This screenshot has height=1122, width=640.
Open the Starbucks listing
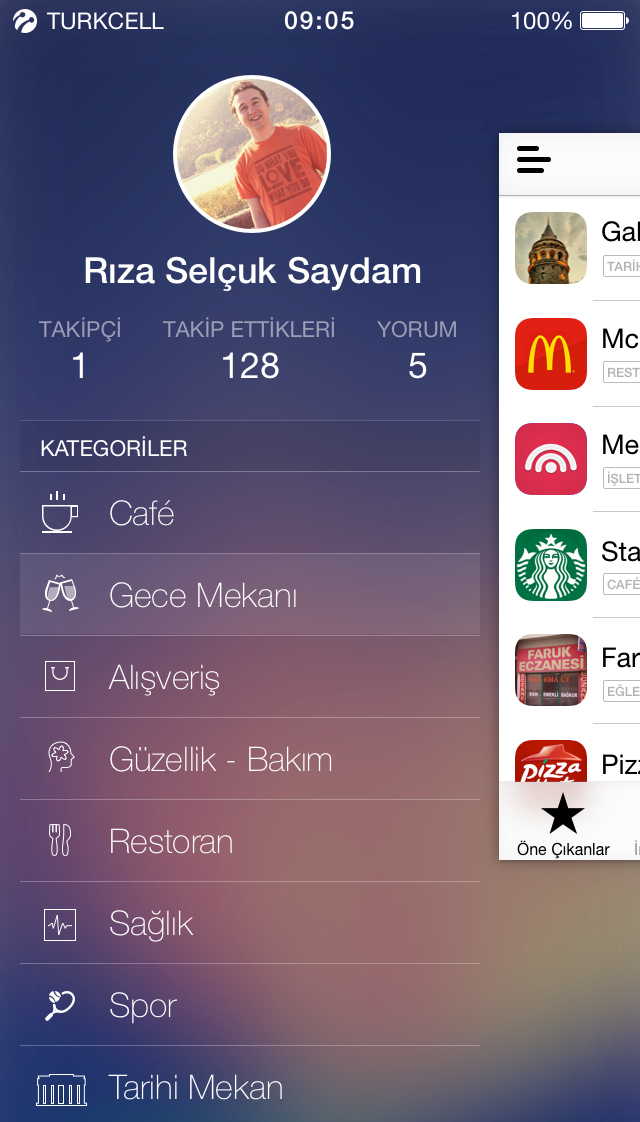click(570, 565)
